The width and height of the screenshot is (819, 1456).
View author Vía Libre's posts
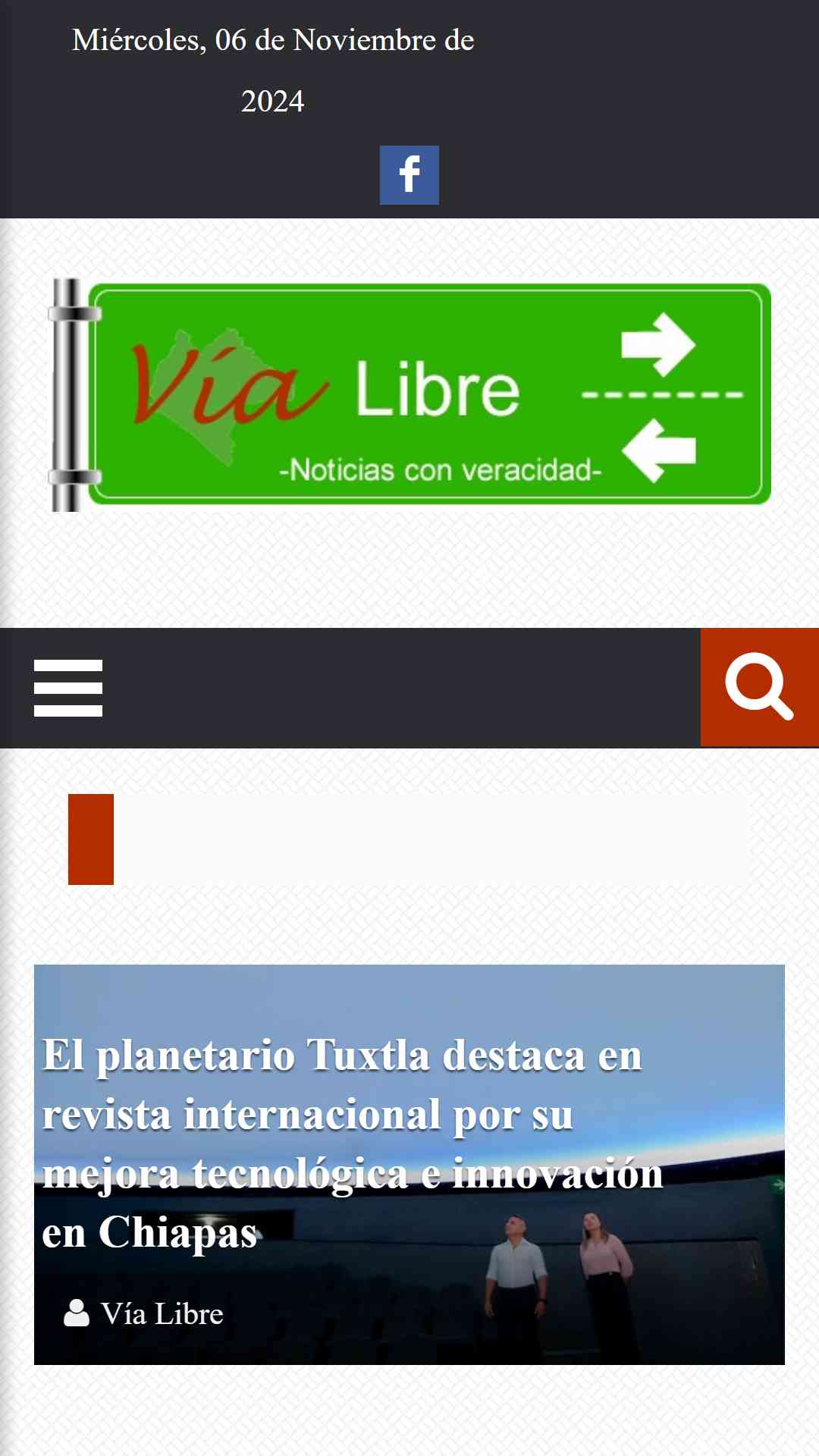[x=162, y=1313]
